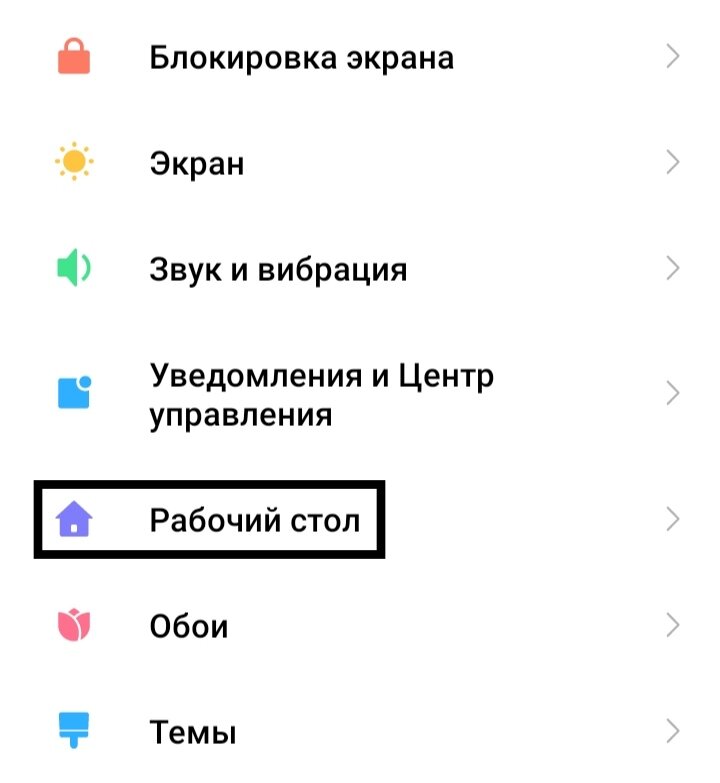The height and width of the screenshot is (783, 720).
Task: Expand the Темы row chevron
Action: tap(672, 731)
